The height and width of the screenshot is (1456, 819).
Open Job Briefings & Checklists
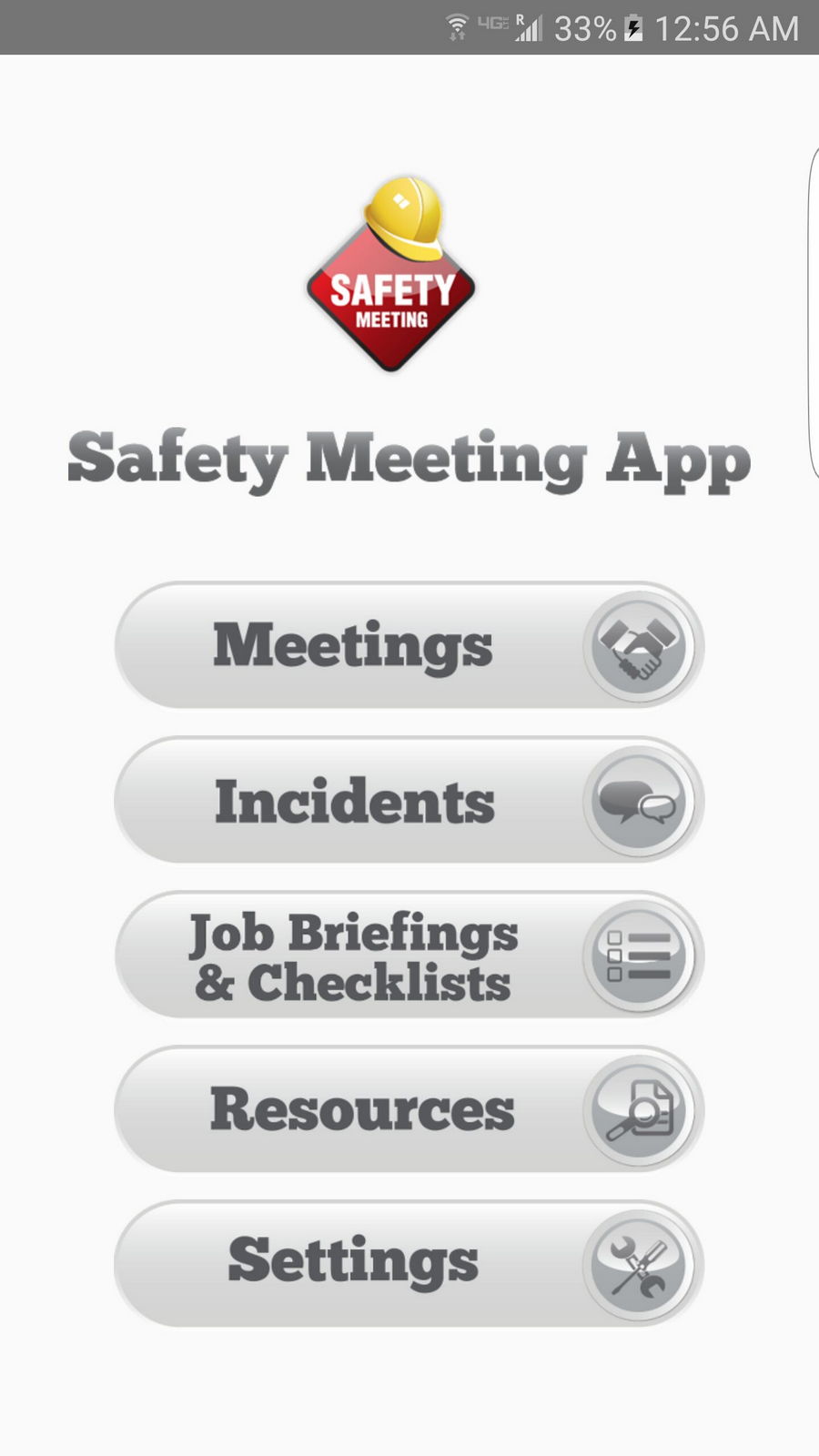coord(408,955)
